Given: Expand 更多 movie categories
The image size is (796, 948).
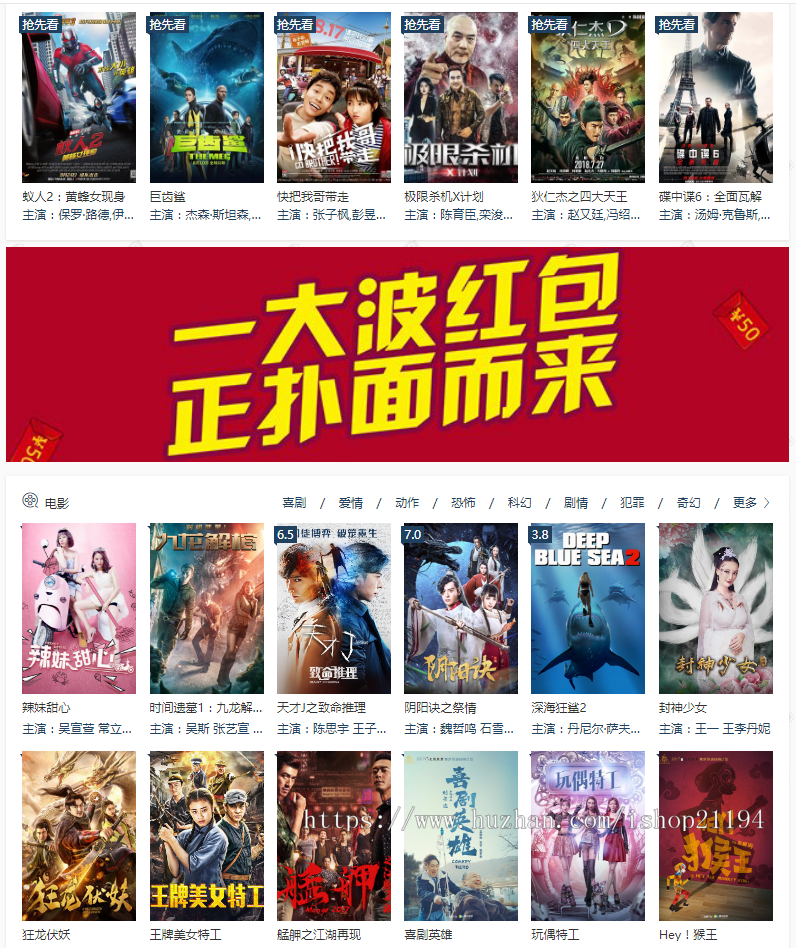Looking at the screenshot, I should 751,503.
